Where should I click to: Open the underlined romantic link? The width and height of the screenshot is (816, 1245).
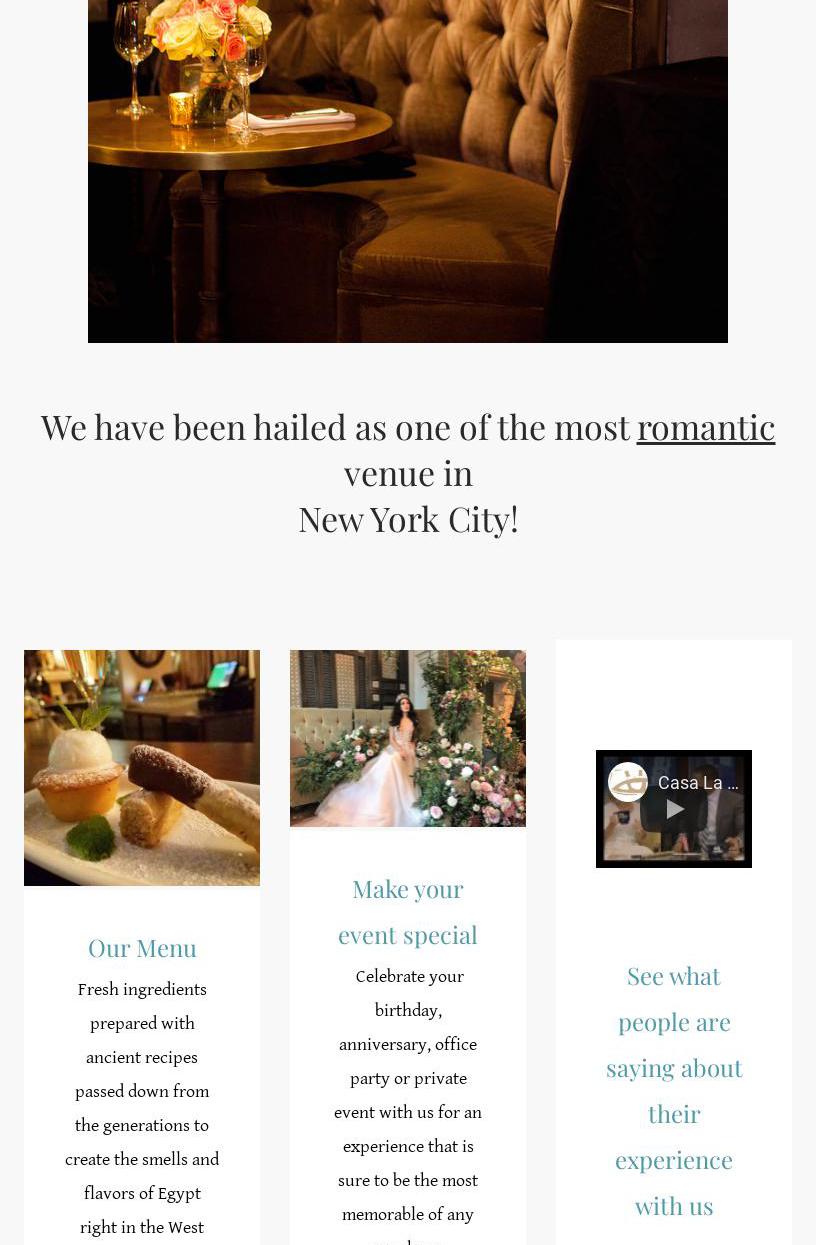[705, 428]
